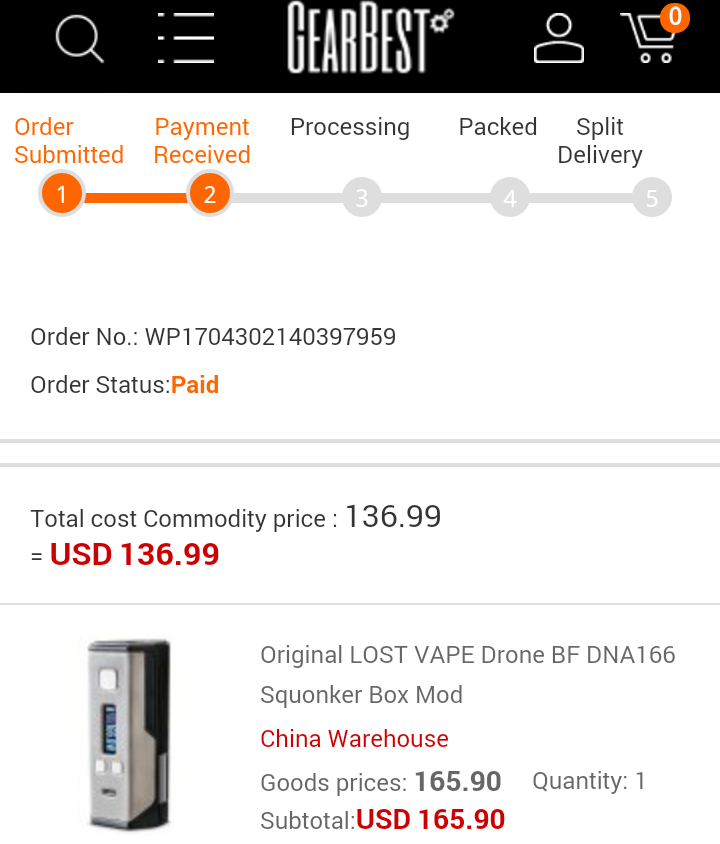Open the user account profile
Screen dimensions: 720x844
(558, 40)
